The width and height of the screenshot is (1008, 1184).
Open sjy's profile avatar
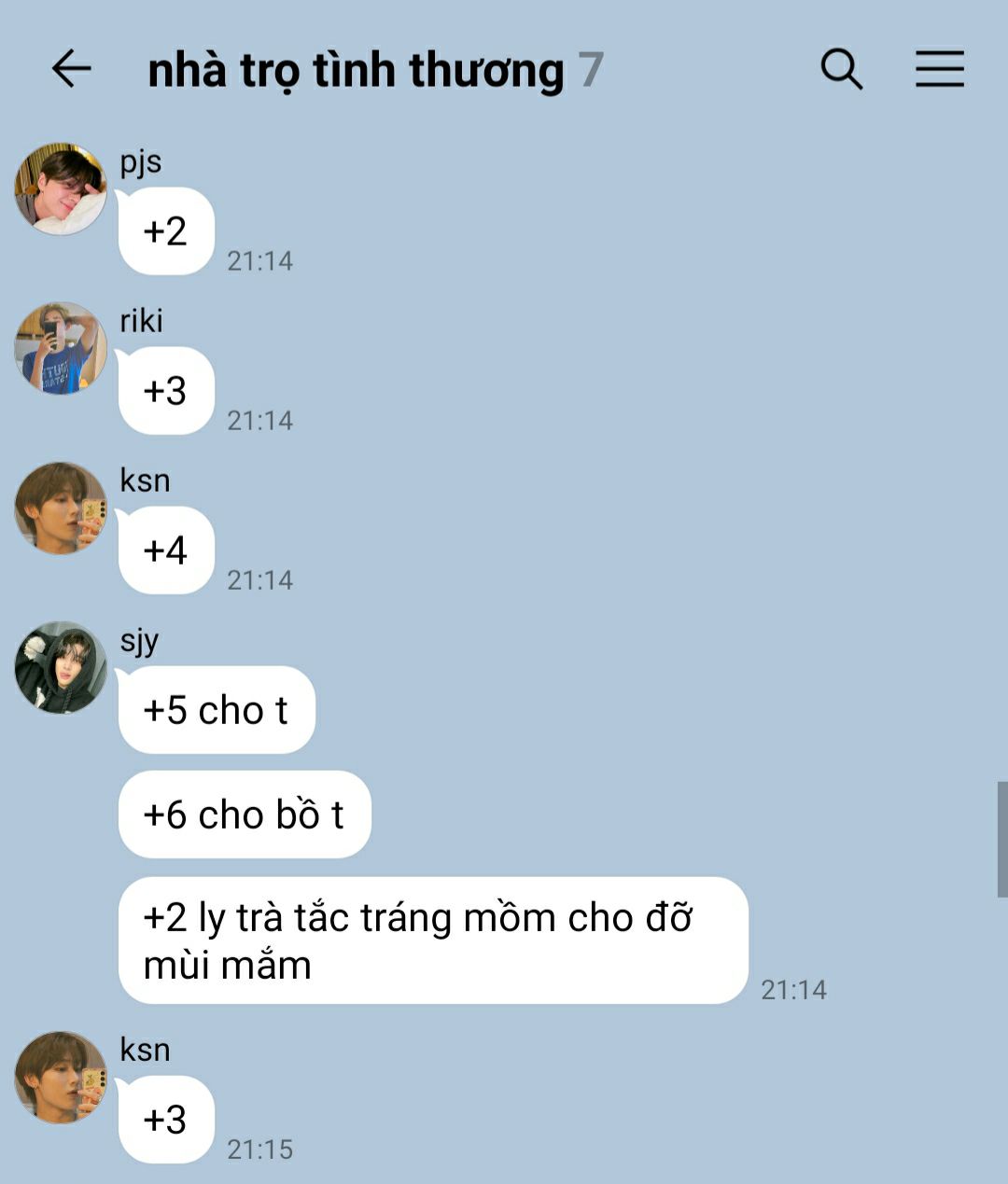click(x=61, y=668)
